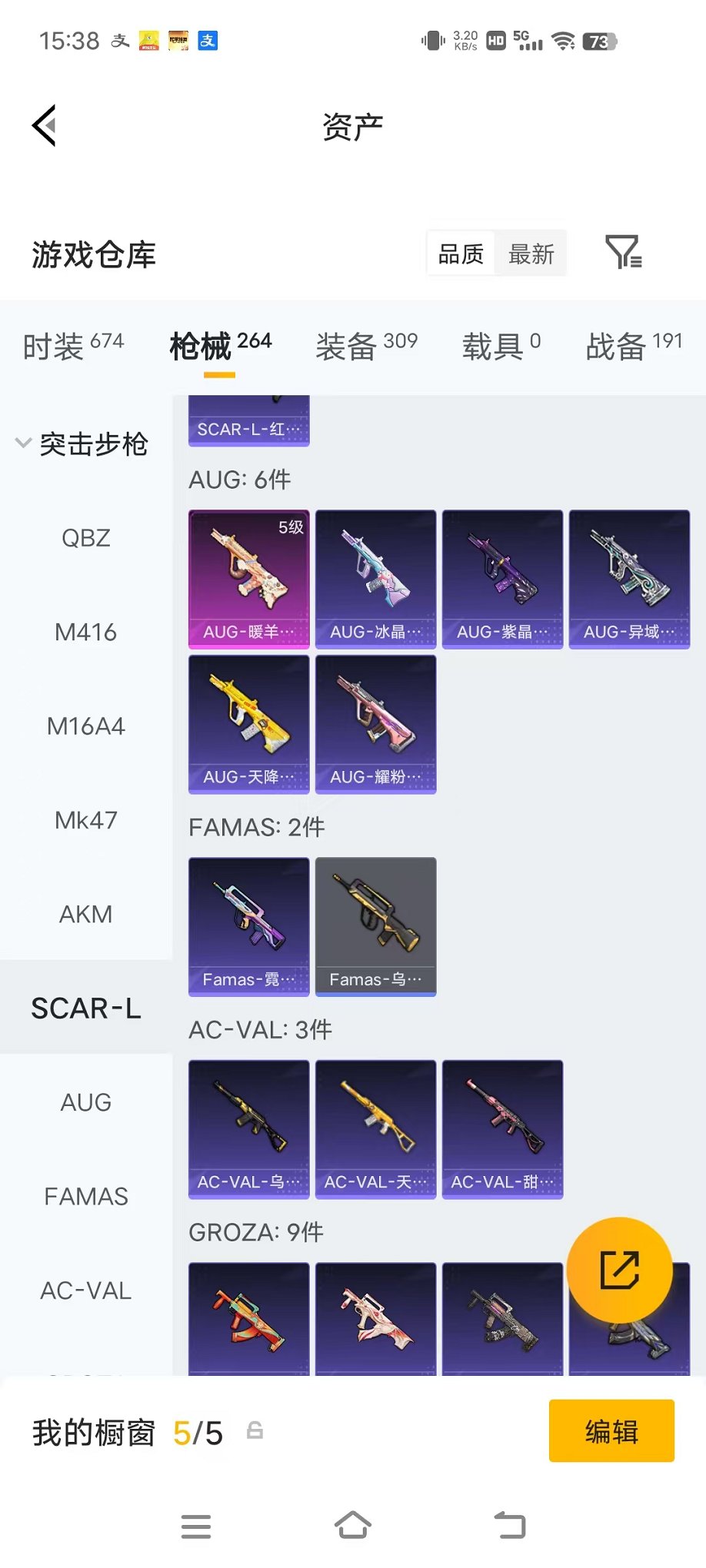Open the filter icon next to 最新
Image resolution: width=706 pixels, height=1568 pixels.
click(624, 252)
